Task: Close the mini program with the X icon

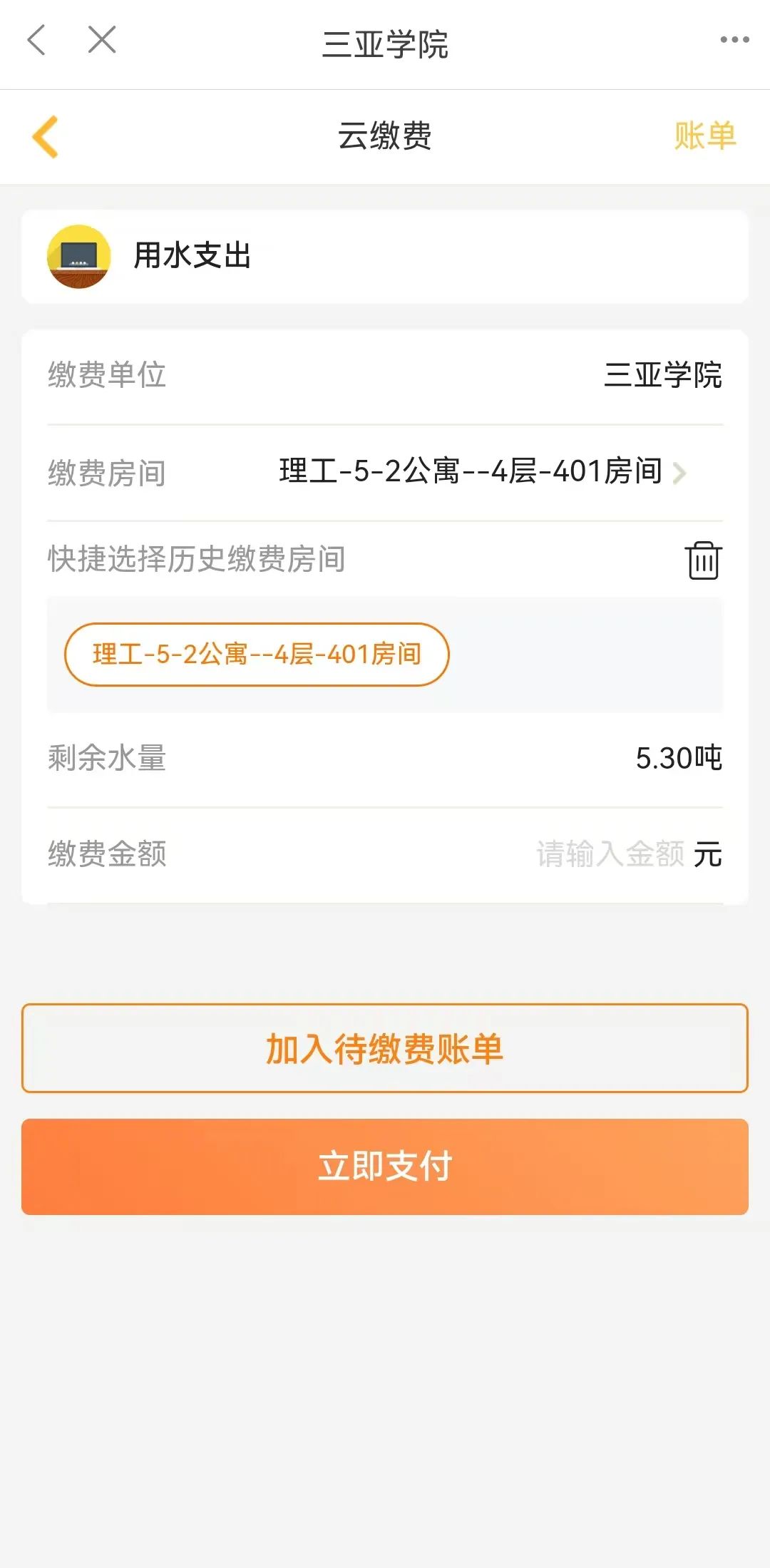Action: 100,41
